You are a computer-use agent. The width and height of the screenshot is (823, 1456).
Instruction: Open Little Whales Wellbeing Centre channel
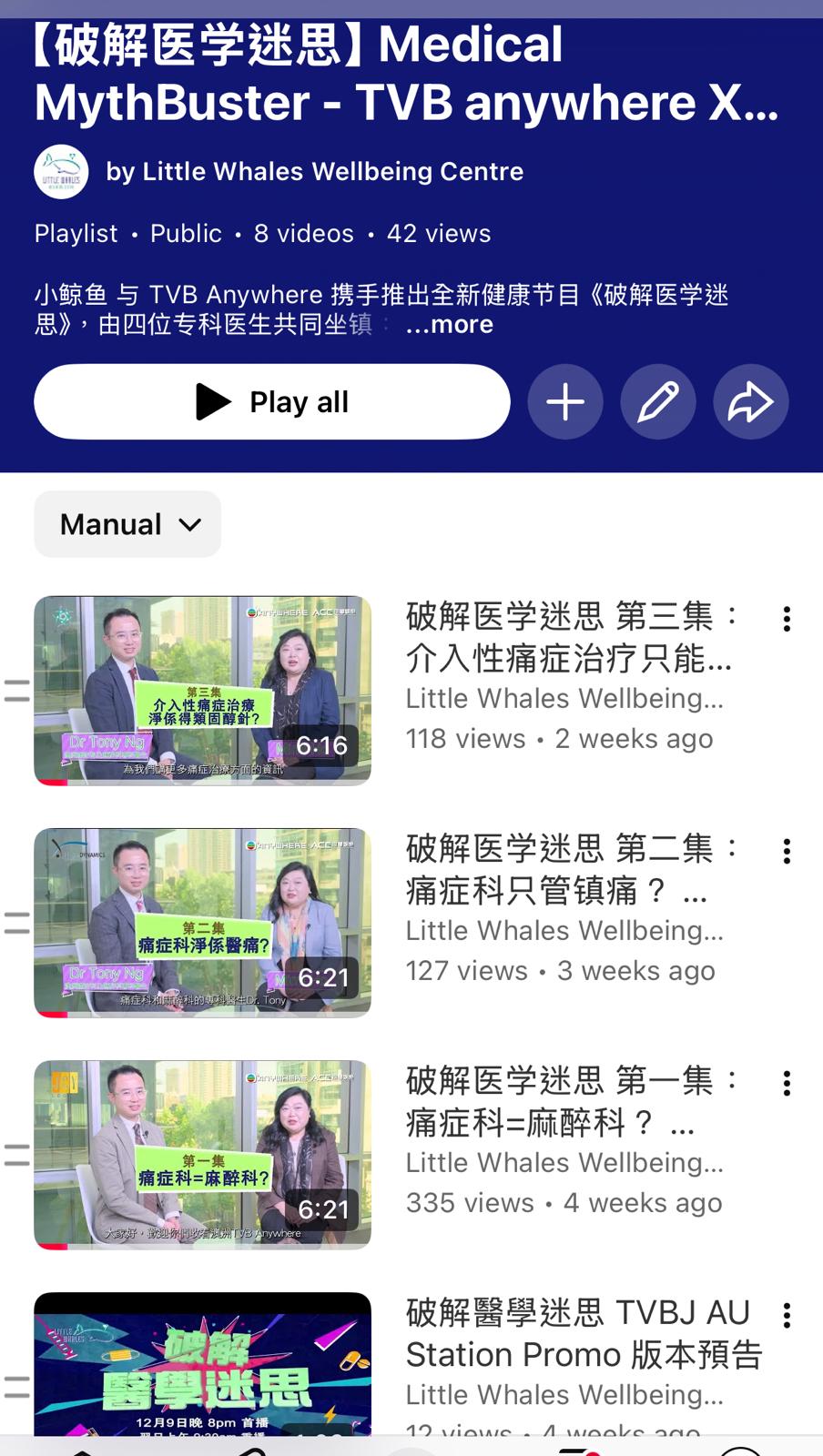tap(314, 171)
